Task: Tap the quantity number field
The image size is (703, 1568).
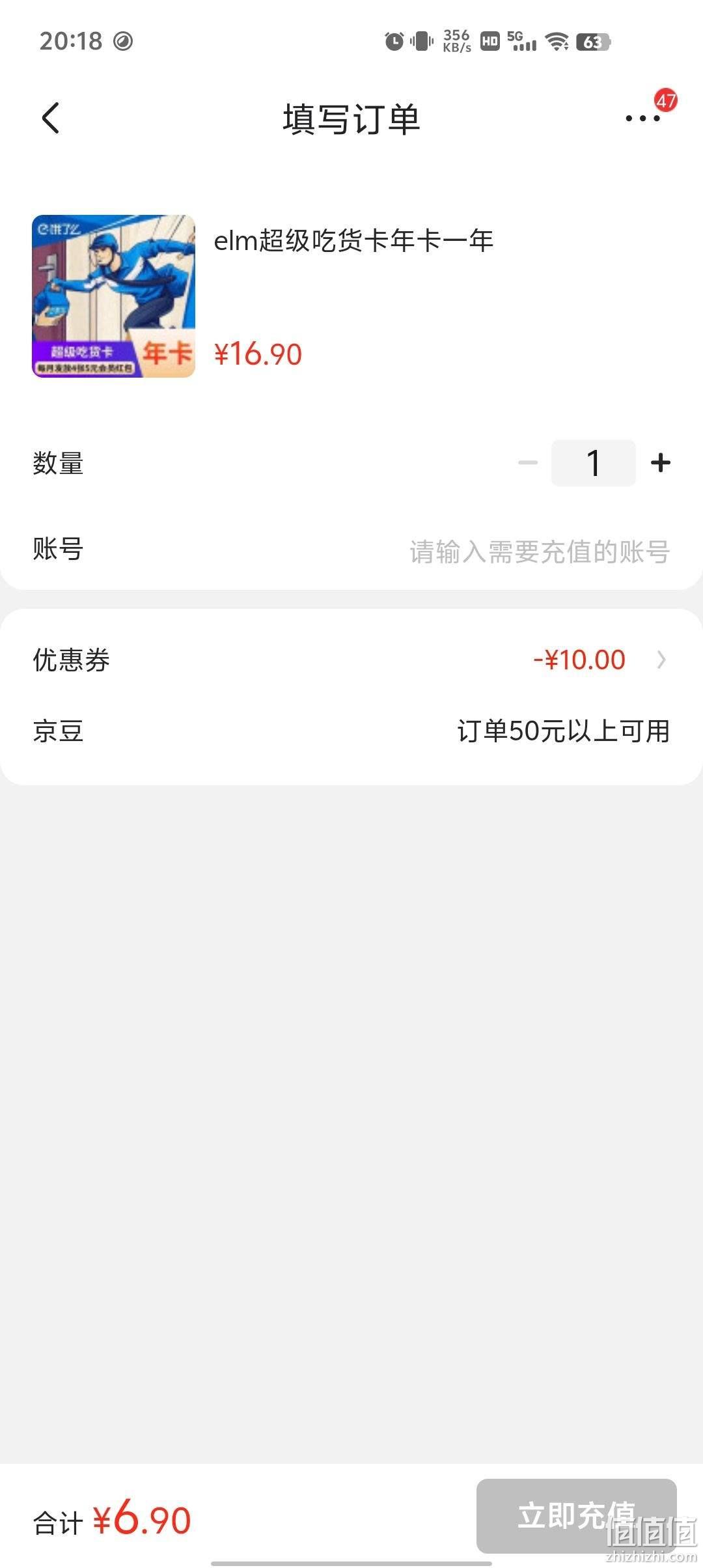Action: pos(593,463)
